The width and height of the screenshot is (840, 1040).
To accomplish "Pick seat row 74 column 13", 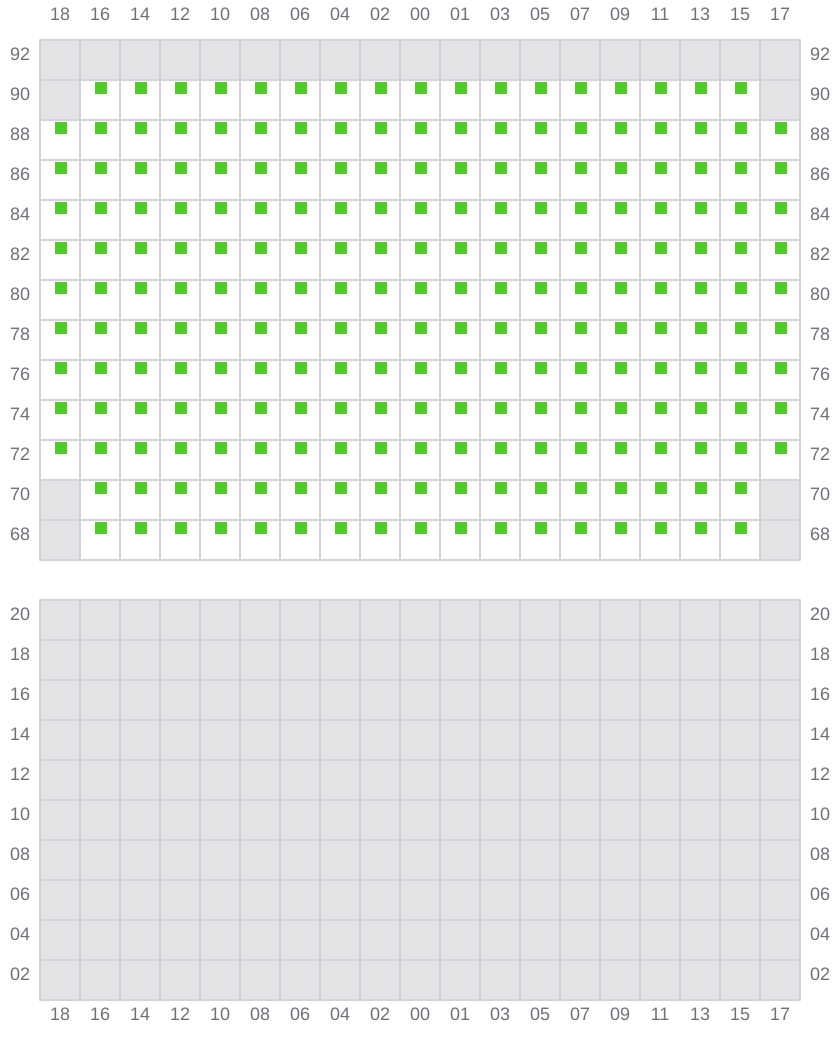I will click(x=701, y=408).
